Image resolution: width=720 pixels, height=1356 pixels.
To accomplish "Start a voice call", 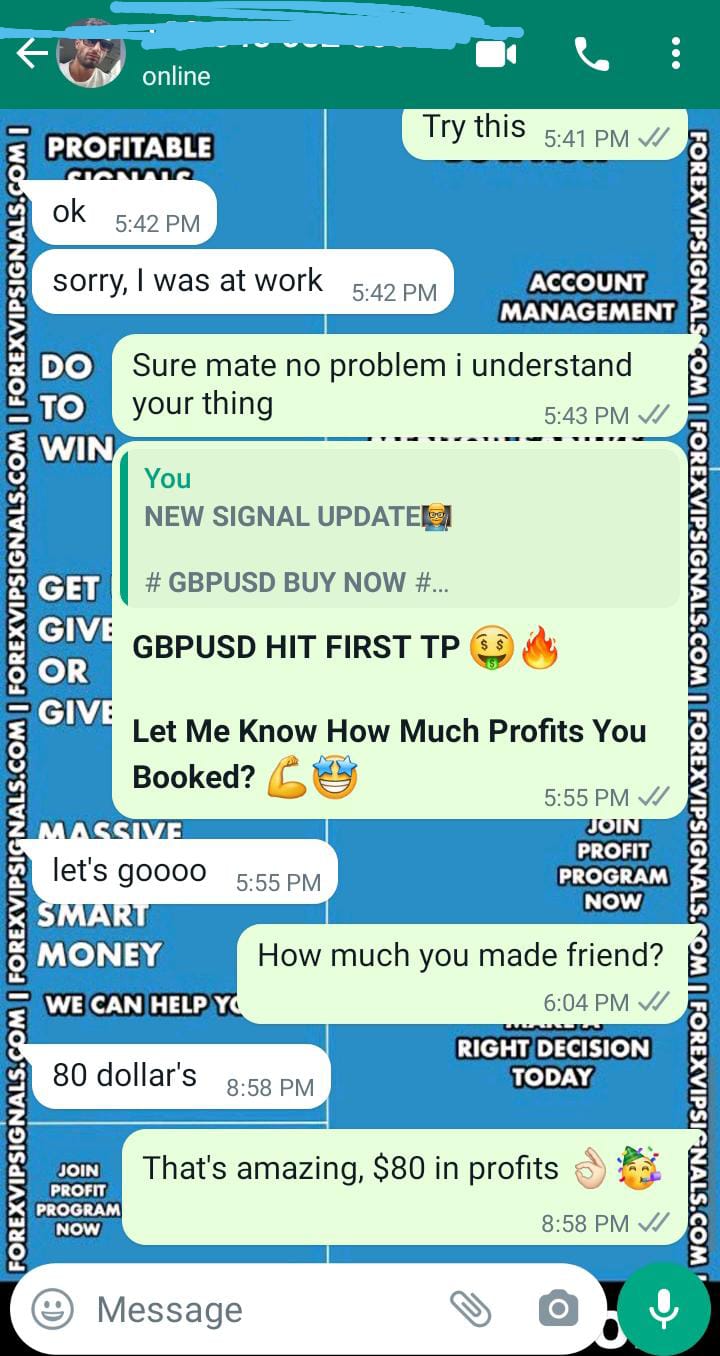I will [591, 54].
